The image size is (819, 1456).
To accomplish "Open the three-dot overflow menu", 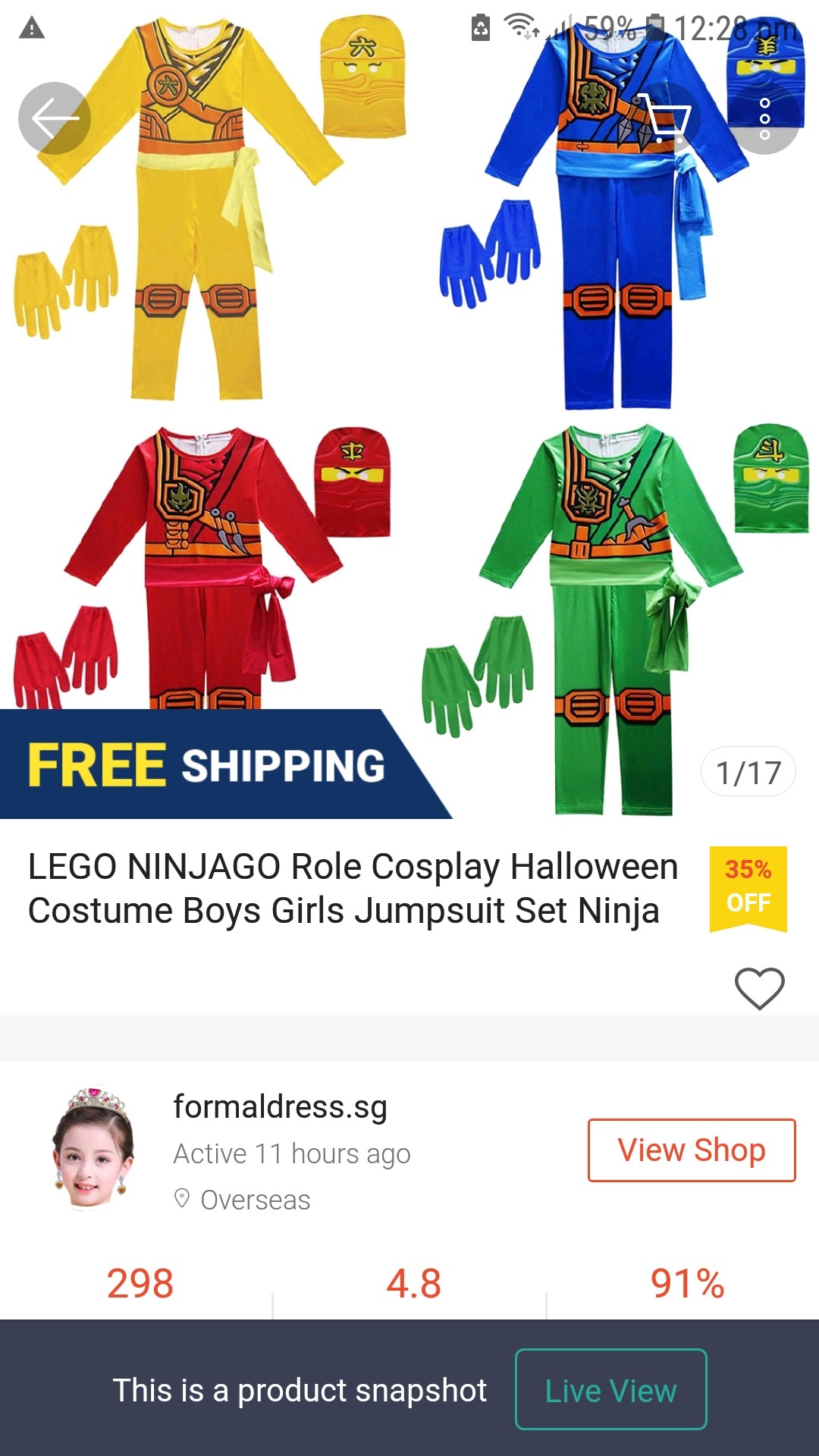I will point(764,118).
